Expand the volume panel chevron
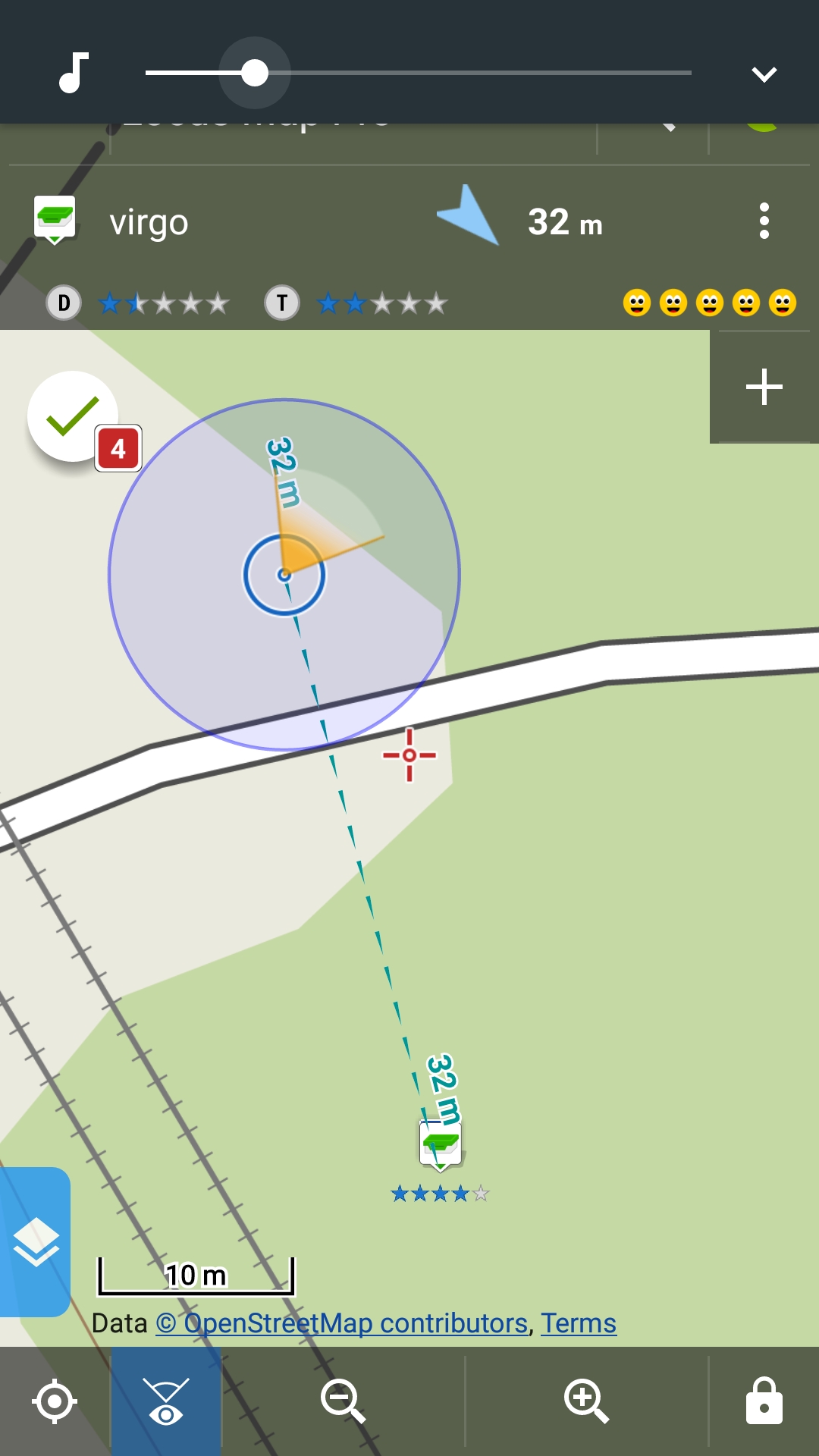The image size is (819, 1456). pyautogui.click(x=764, y=74)
